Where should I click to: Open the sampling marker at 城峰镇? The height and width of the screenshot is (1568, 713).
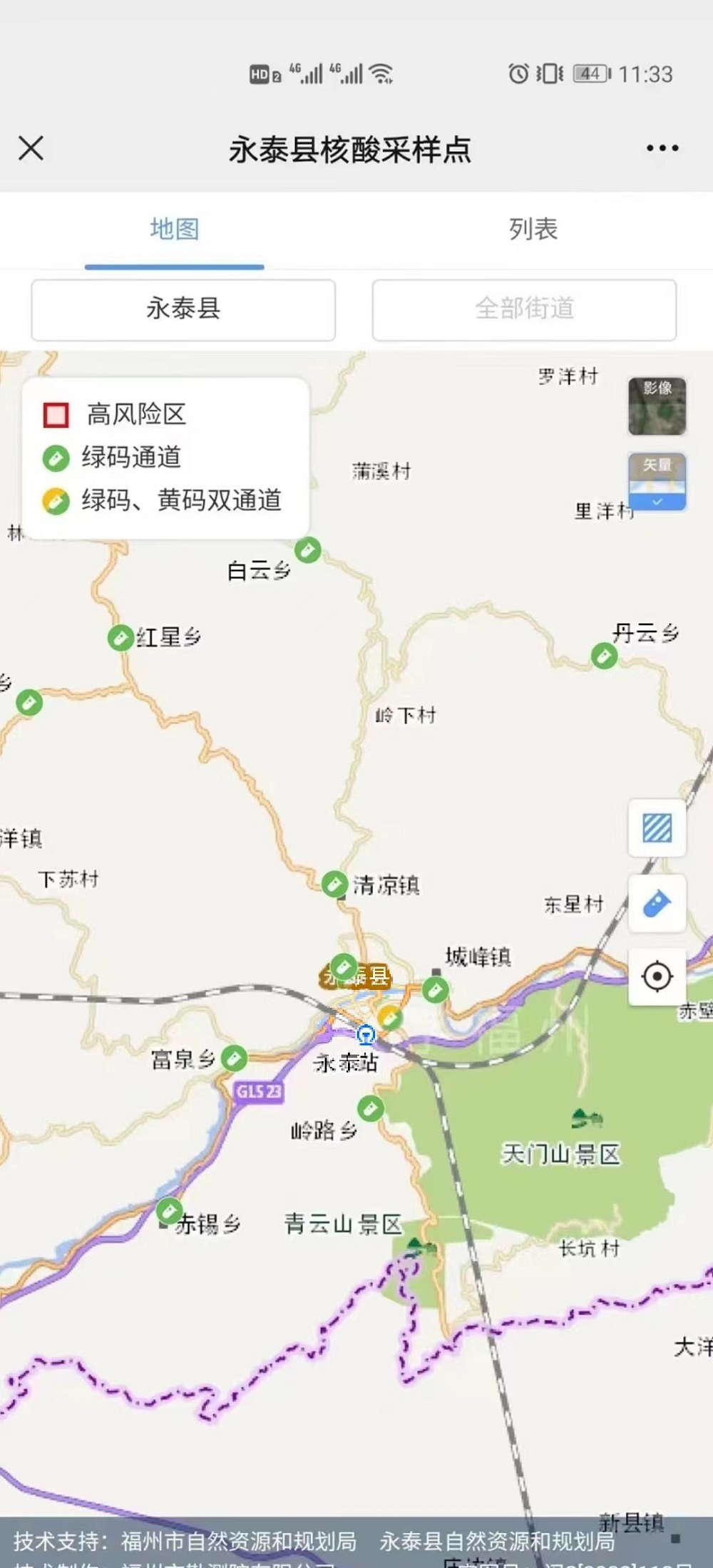435,989
